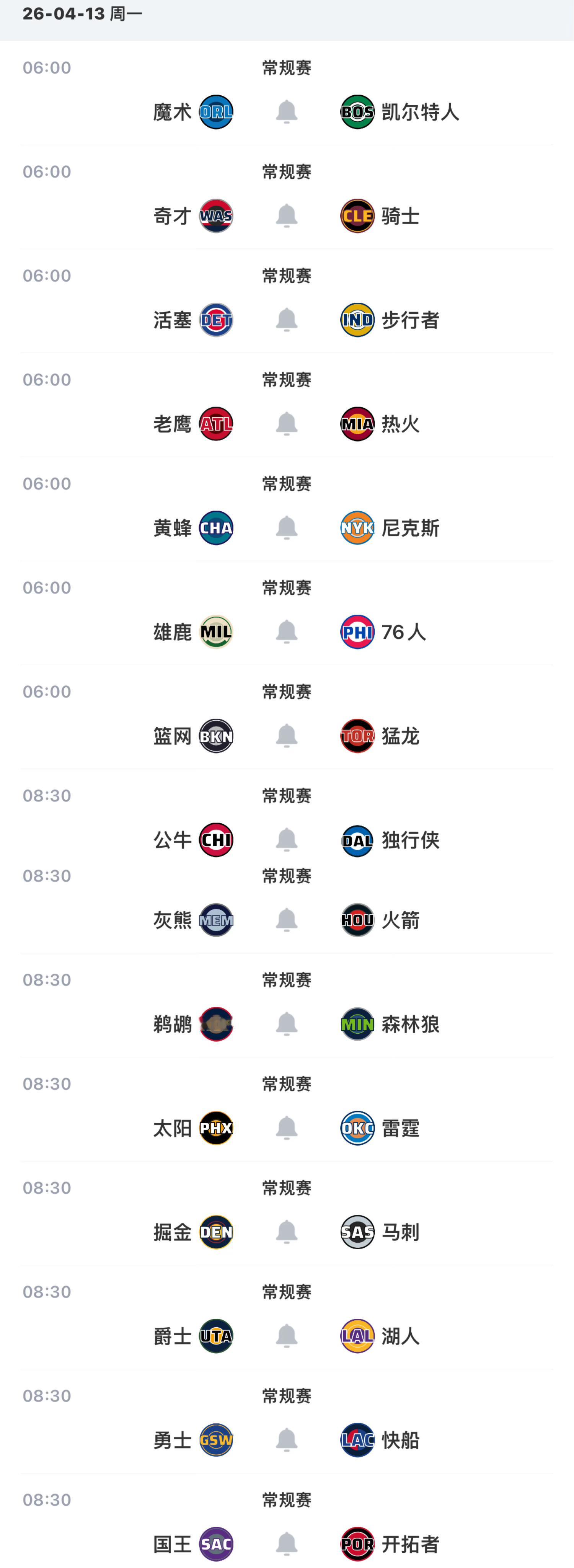Select the Magic ORL team logo
Screen dimensions: 574x1568
[x=216, y=111]
